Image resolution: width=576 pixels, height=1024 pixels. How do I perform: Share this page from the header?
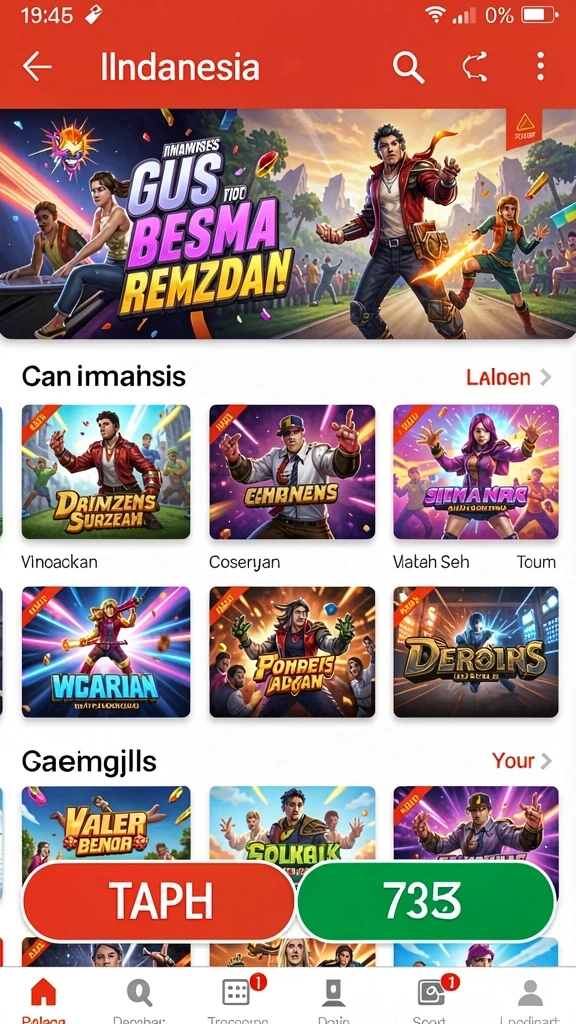475,67
